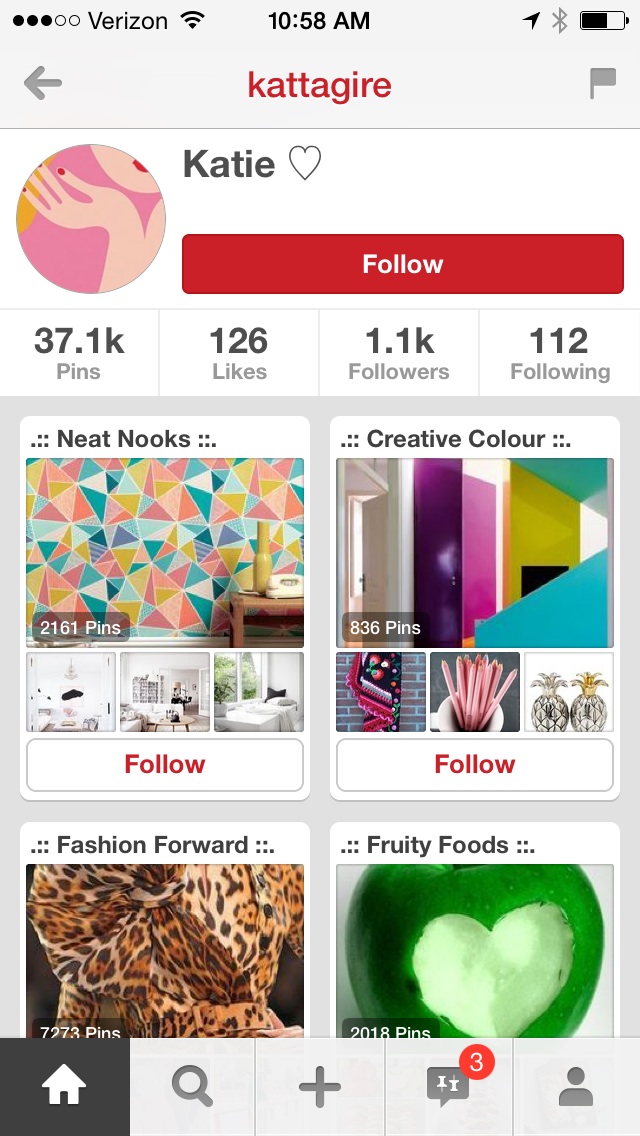Go back using the arrow icon
Viewport: 640px width, 1136px height.
point(43,84)
